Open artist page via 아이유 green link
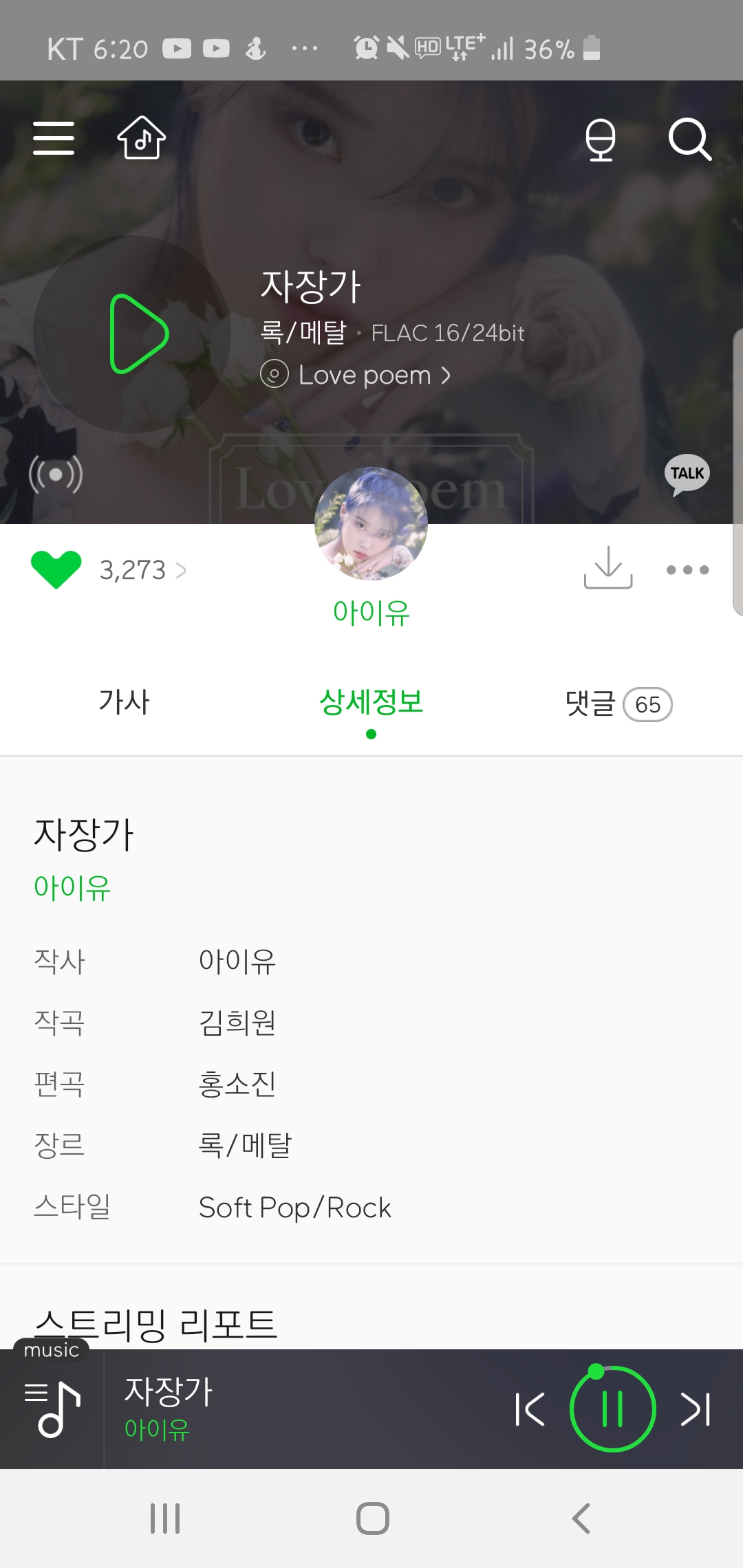Image resolution: width=743 pixels, height=1568 pixels. click(x=371, y=614)
